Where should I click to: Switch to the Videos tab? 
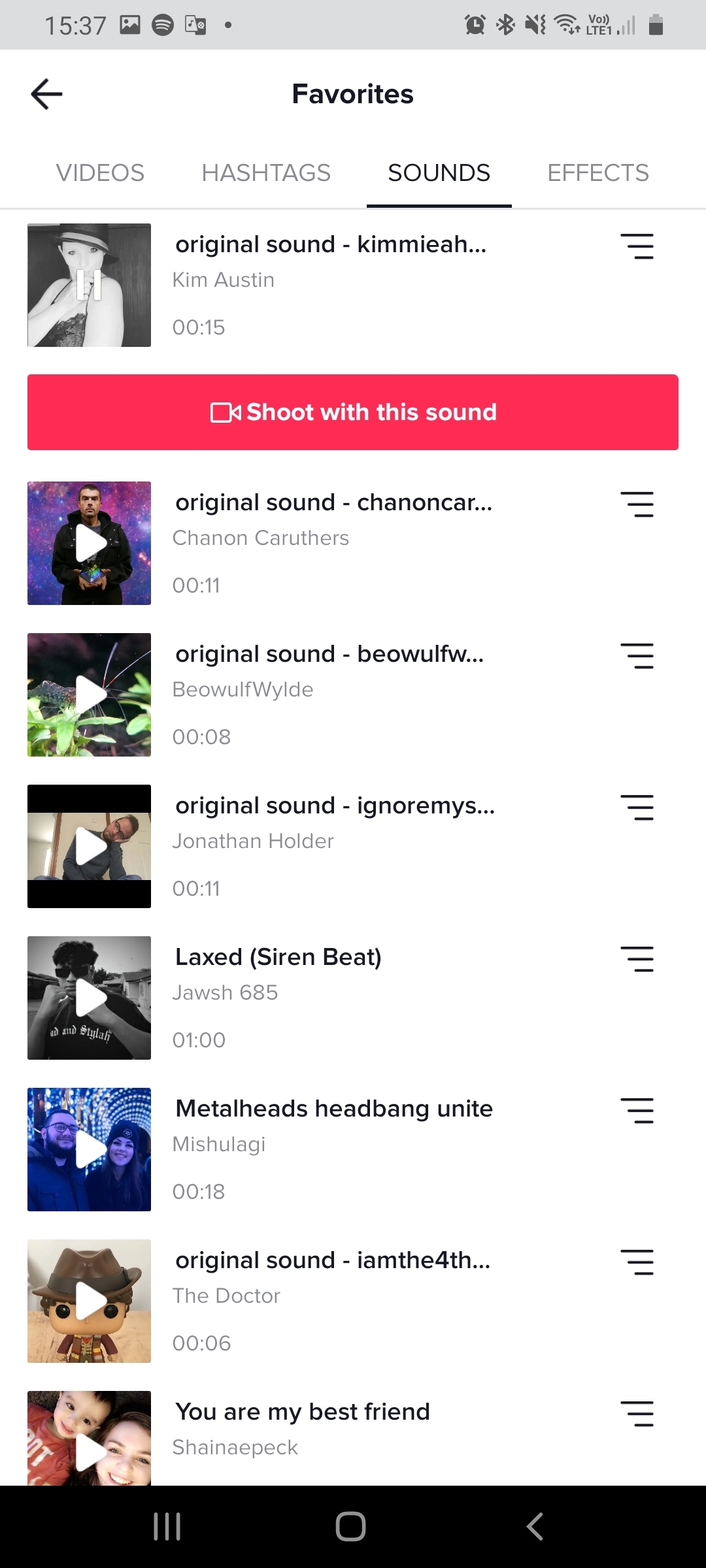pos(100,172)
